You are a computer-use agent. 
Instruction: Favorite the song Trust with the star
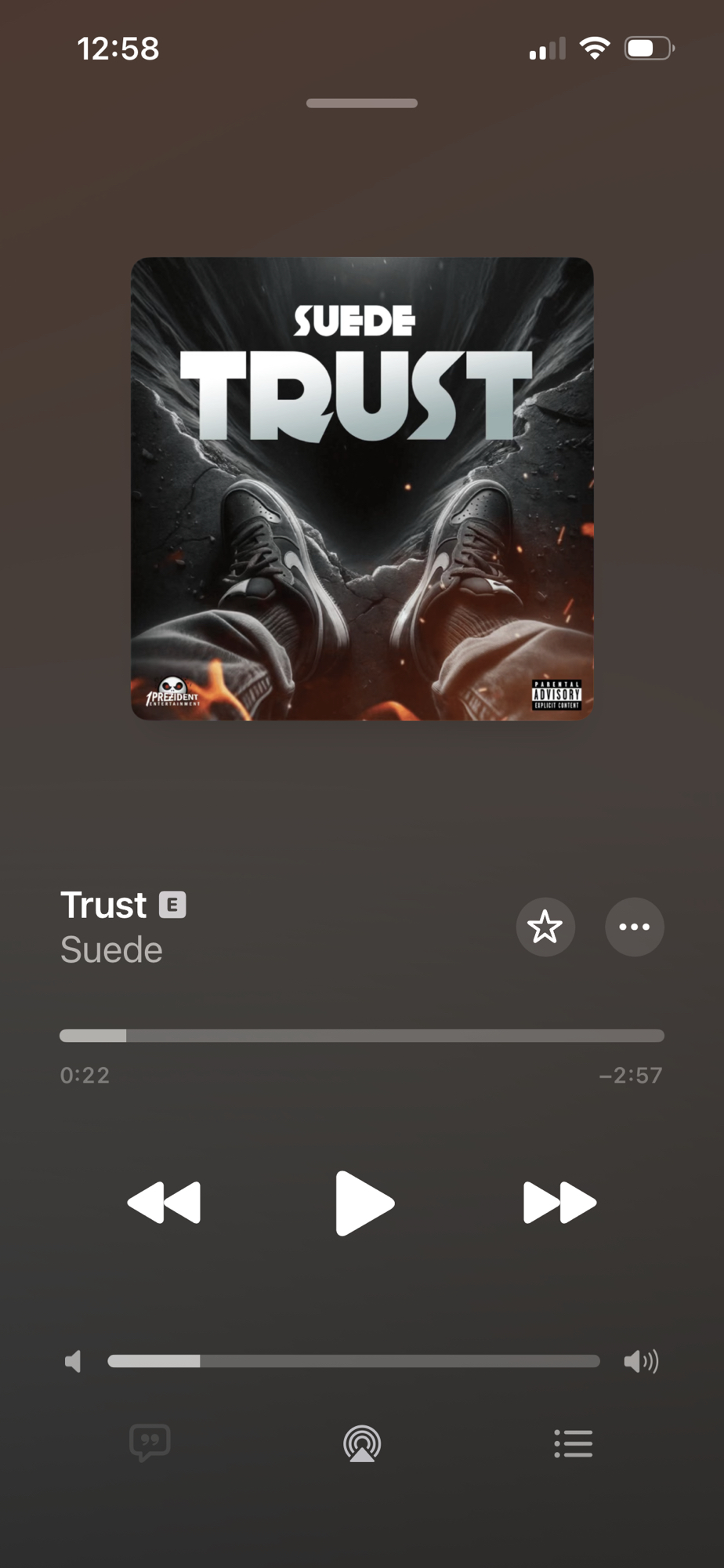tap(545, 927)
